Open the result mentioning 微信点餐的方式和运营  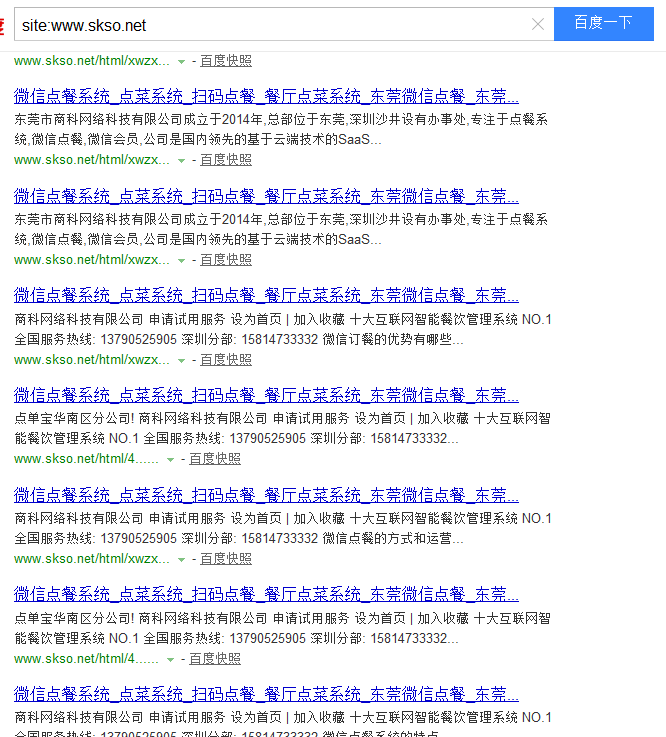point(266,495)
